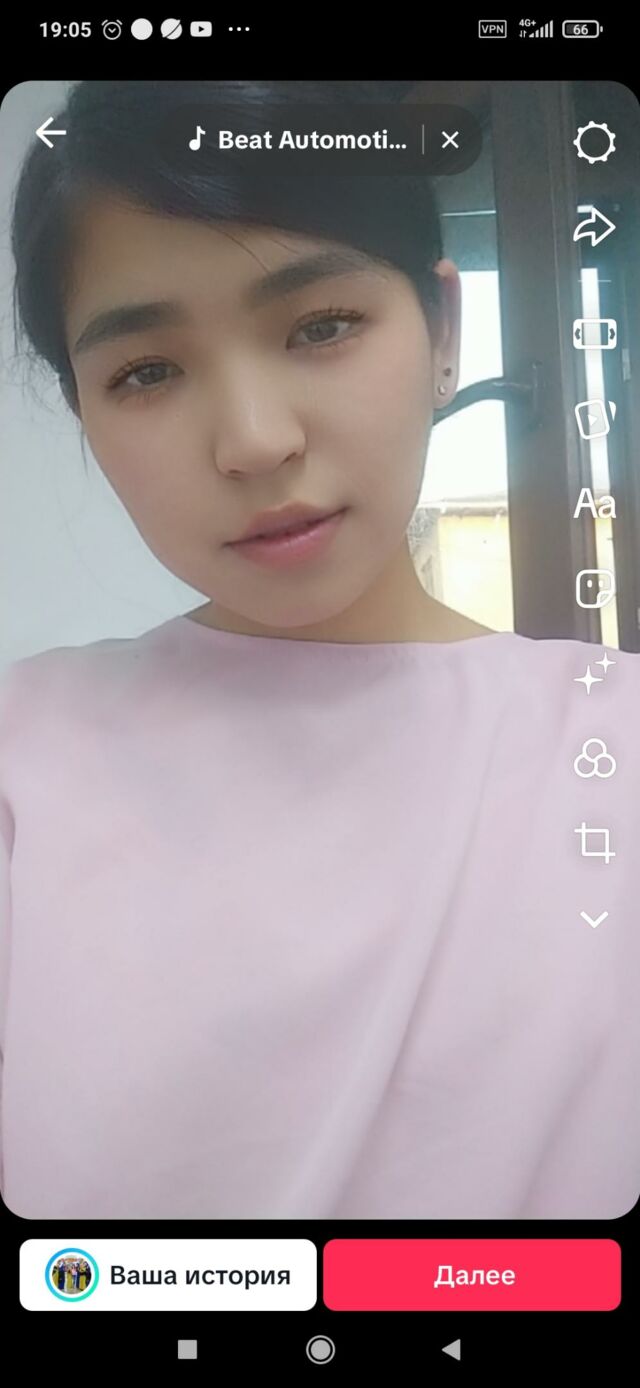640x1388 pixels.
Task: Remove the selected sound with X
Action: (450, 140)
